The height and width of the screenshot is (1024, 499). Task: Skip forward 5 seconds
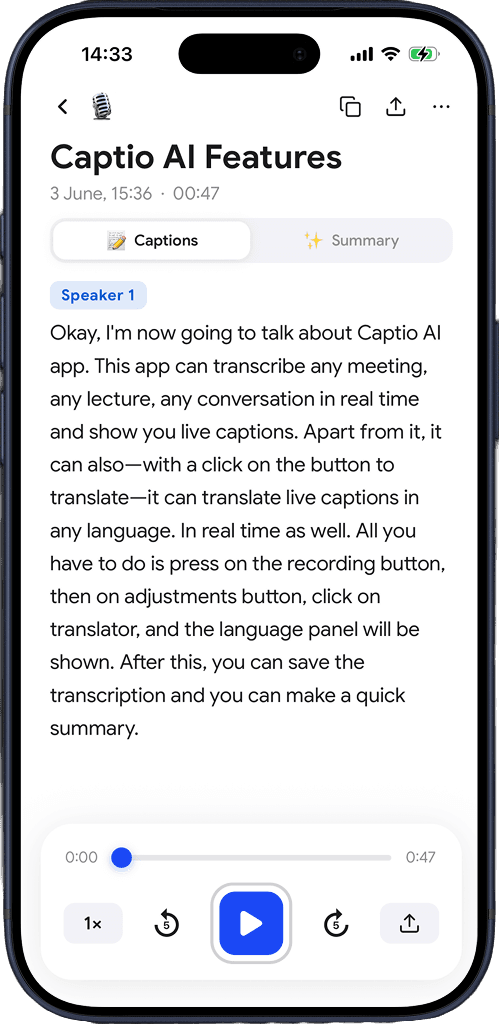[x=336, y=923]
